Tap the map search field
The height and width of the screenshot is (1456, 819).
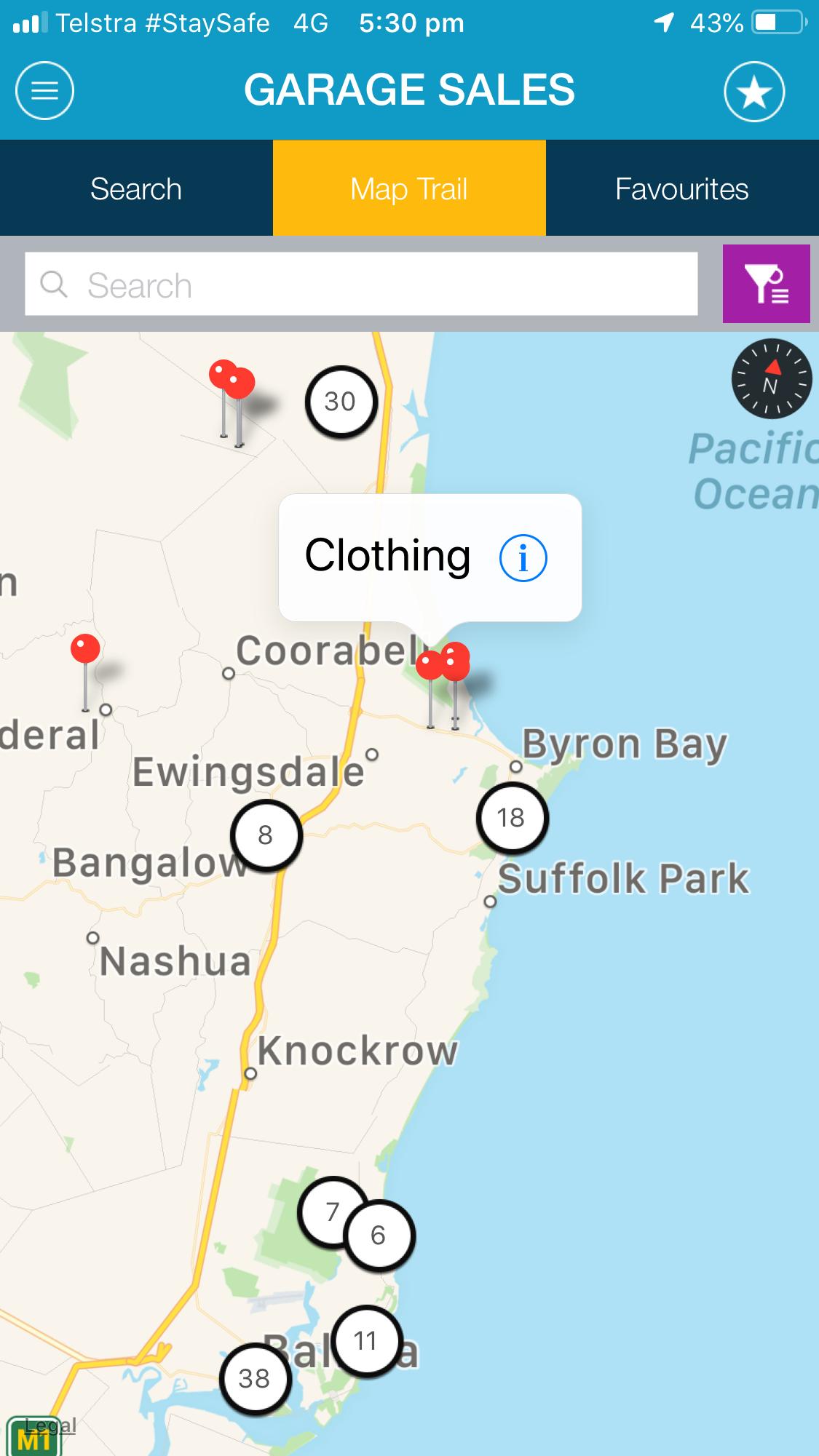click(x=361, y=284)
